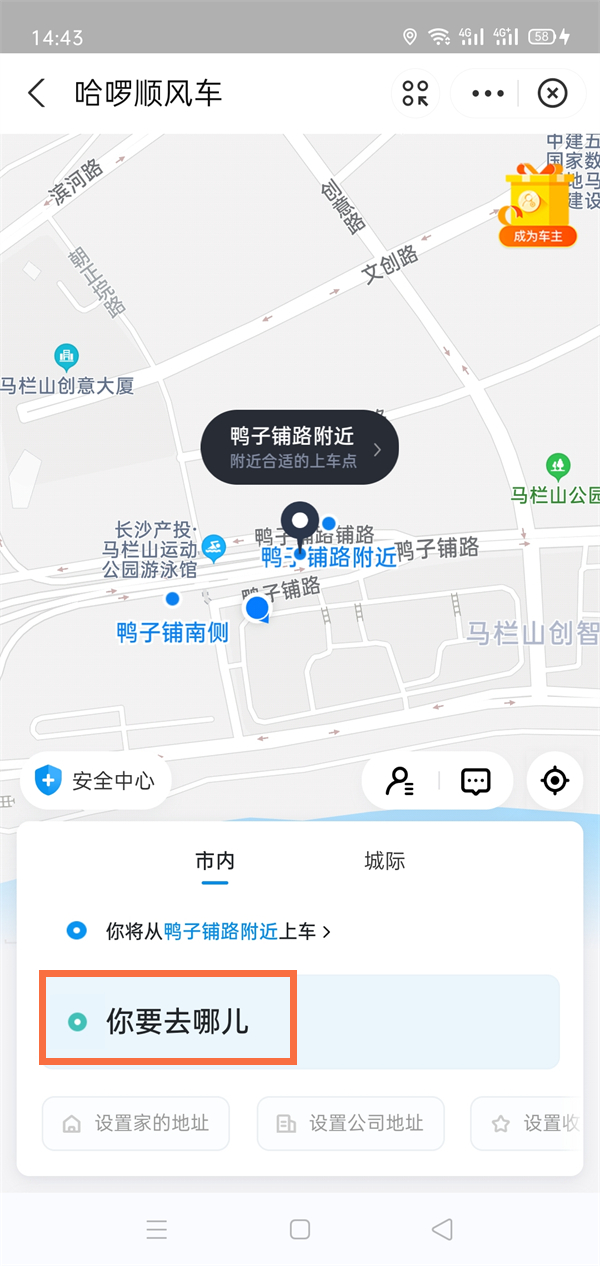The height and width of the screenshot is (1266, 600).
Task: Open the messages chat icon
Action: click(x=476, y=781)
